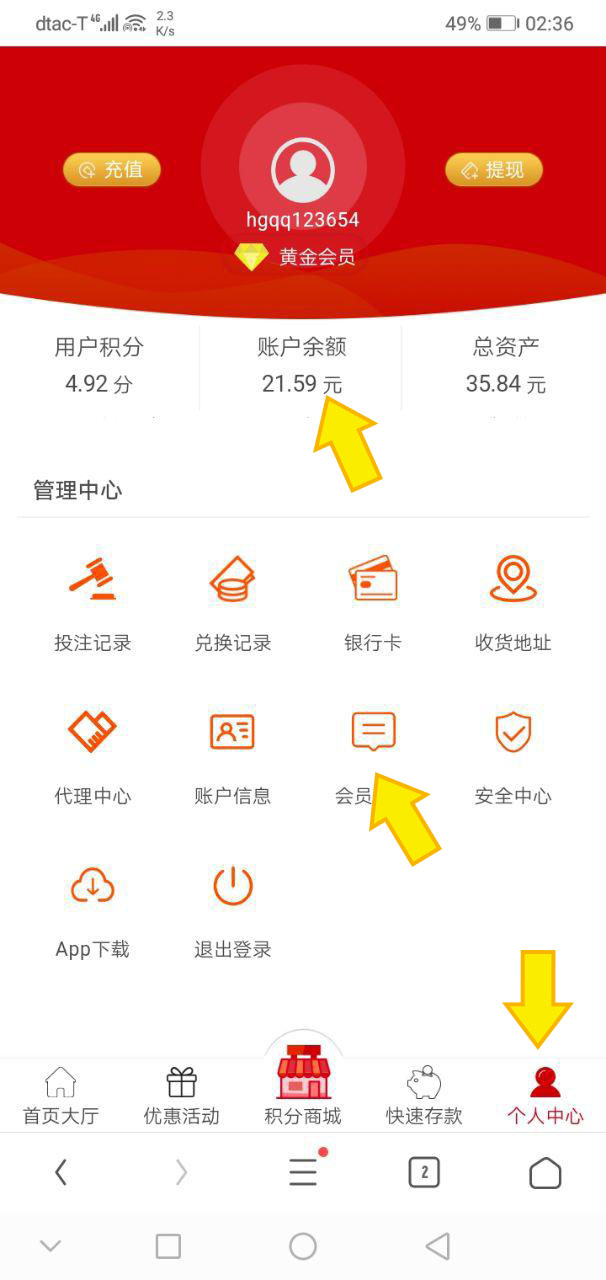Image resolution: width=606 pixels, height=1280 pixels.
Task: Open 投注记录 betting records
Action: coord(92,600)
